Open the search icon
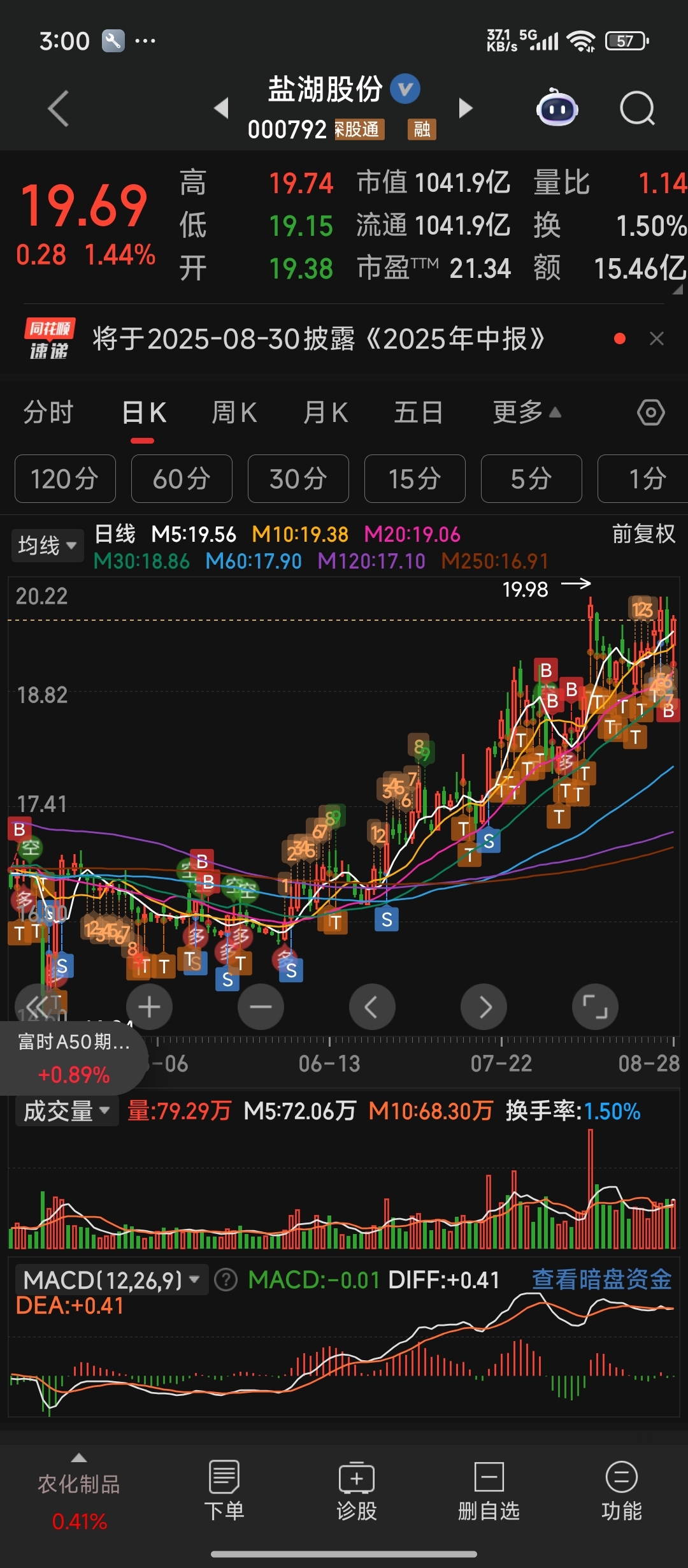Image resolution: width=688 pixels, height=1568 pixels. click(637, 108)
